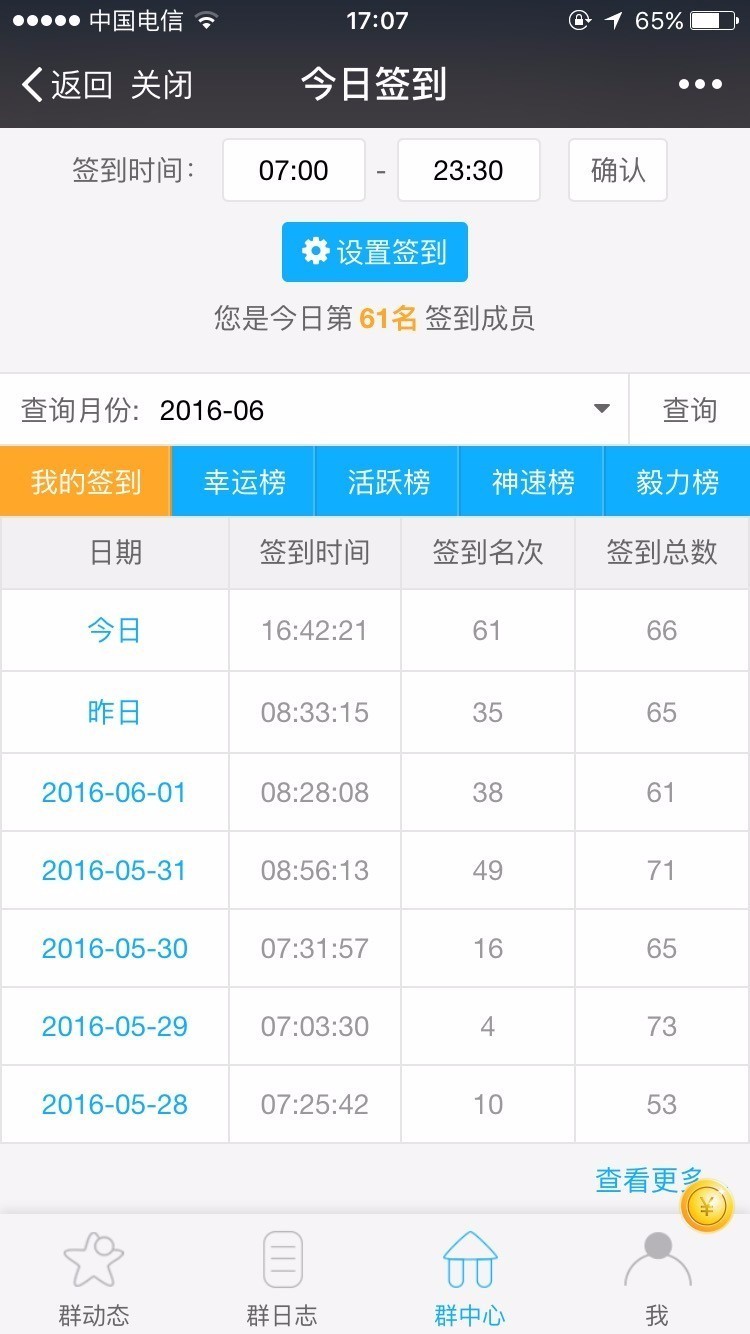Expand the 查询月份 month dropdown

pyautogui.click(x=600, y=408)
